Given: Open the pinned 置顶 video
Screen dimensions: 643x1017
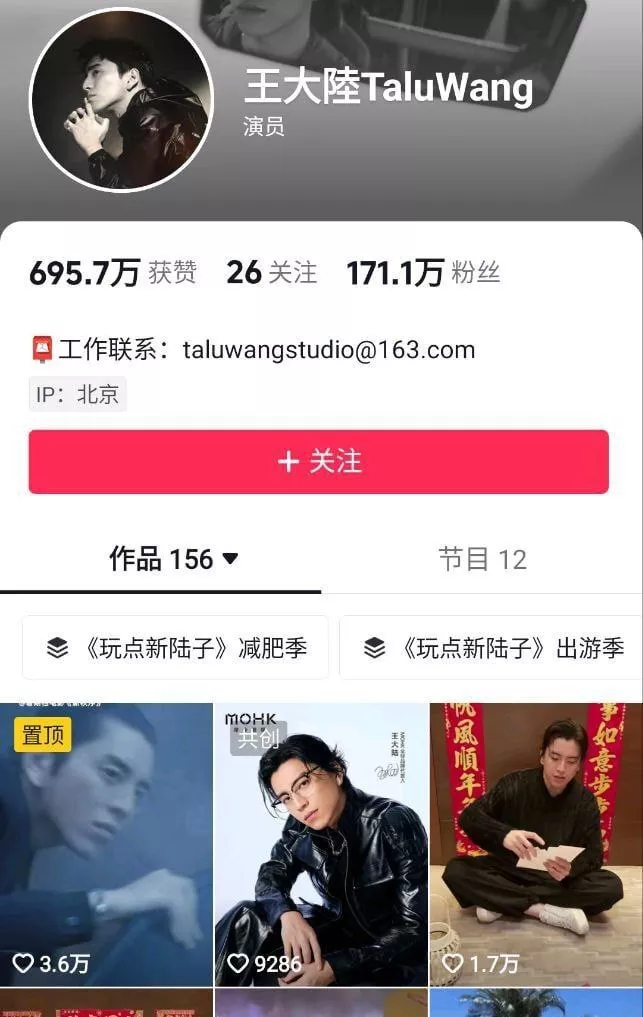Looking at the screenshot, I should [106, 845].
